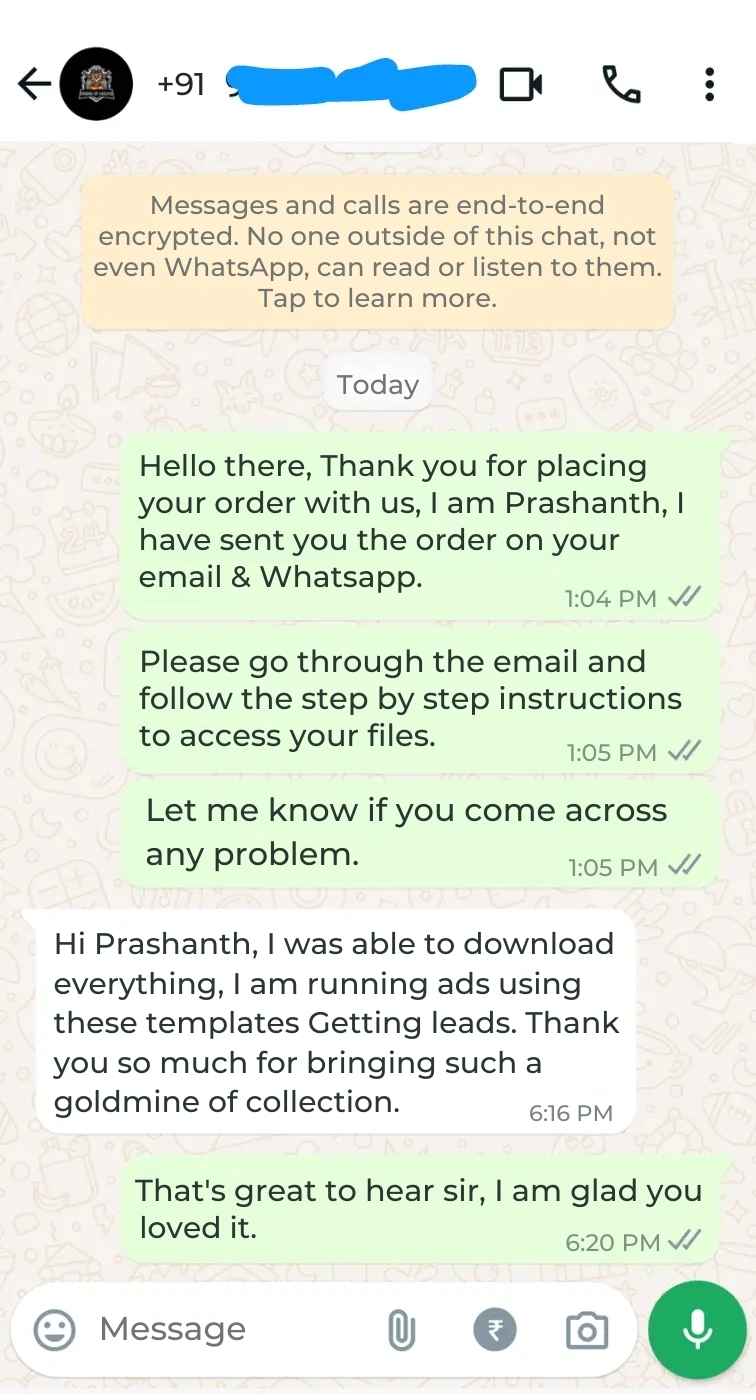Start a video call
756x1400 pixels.
(520, 85)
